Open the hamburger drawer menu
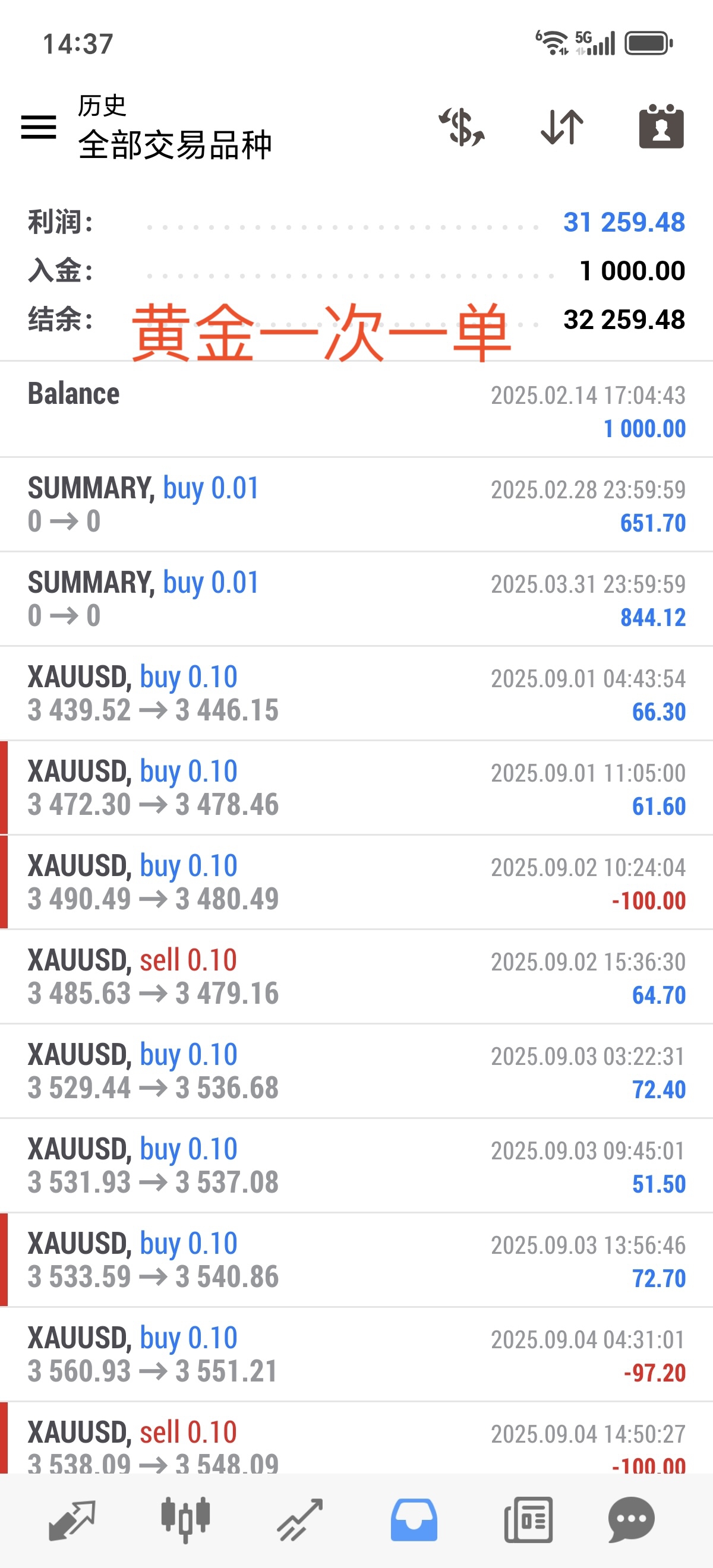 39,127
